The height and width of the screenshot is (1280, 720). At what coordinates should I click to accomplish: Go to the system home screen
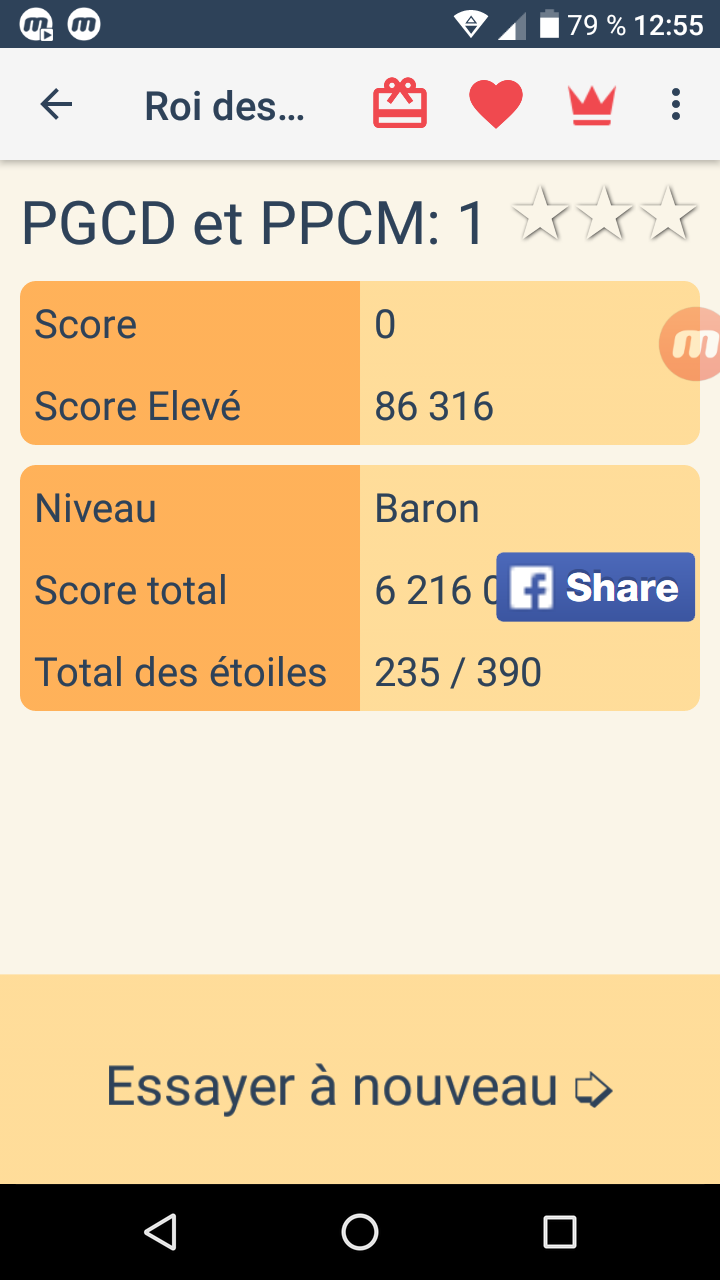(x=360, y=1232)
